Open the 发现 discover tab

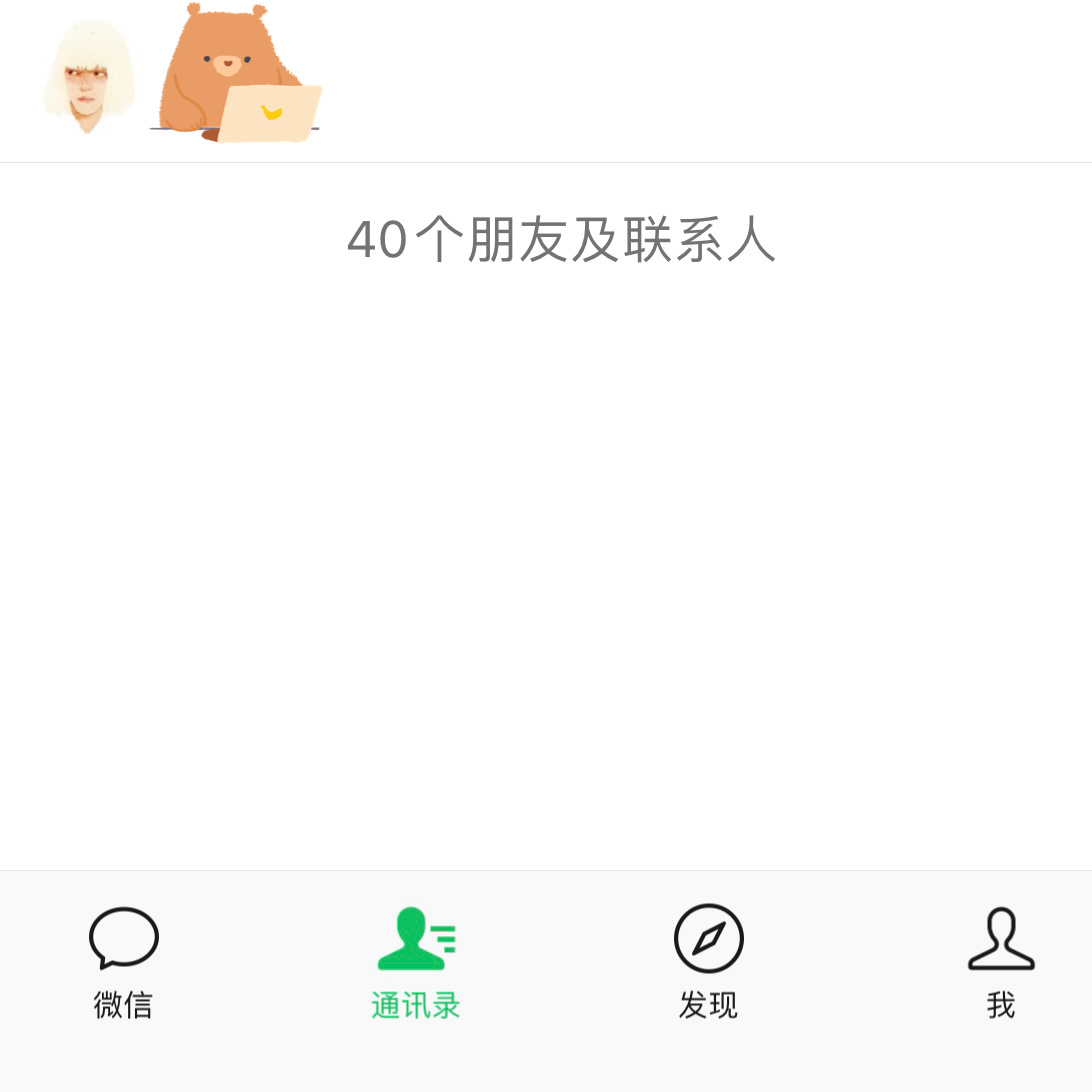coord(708,962)
